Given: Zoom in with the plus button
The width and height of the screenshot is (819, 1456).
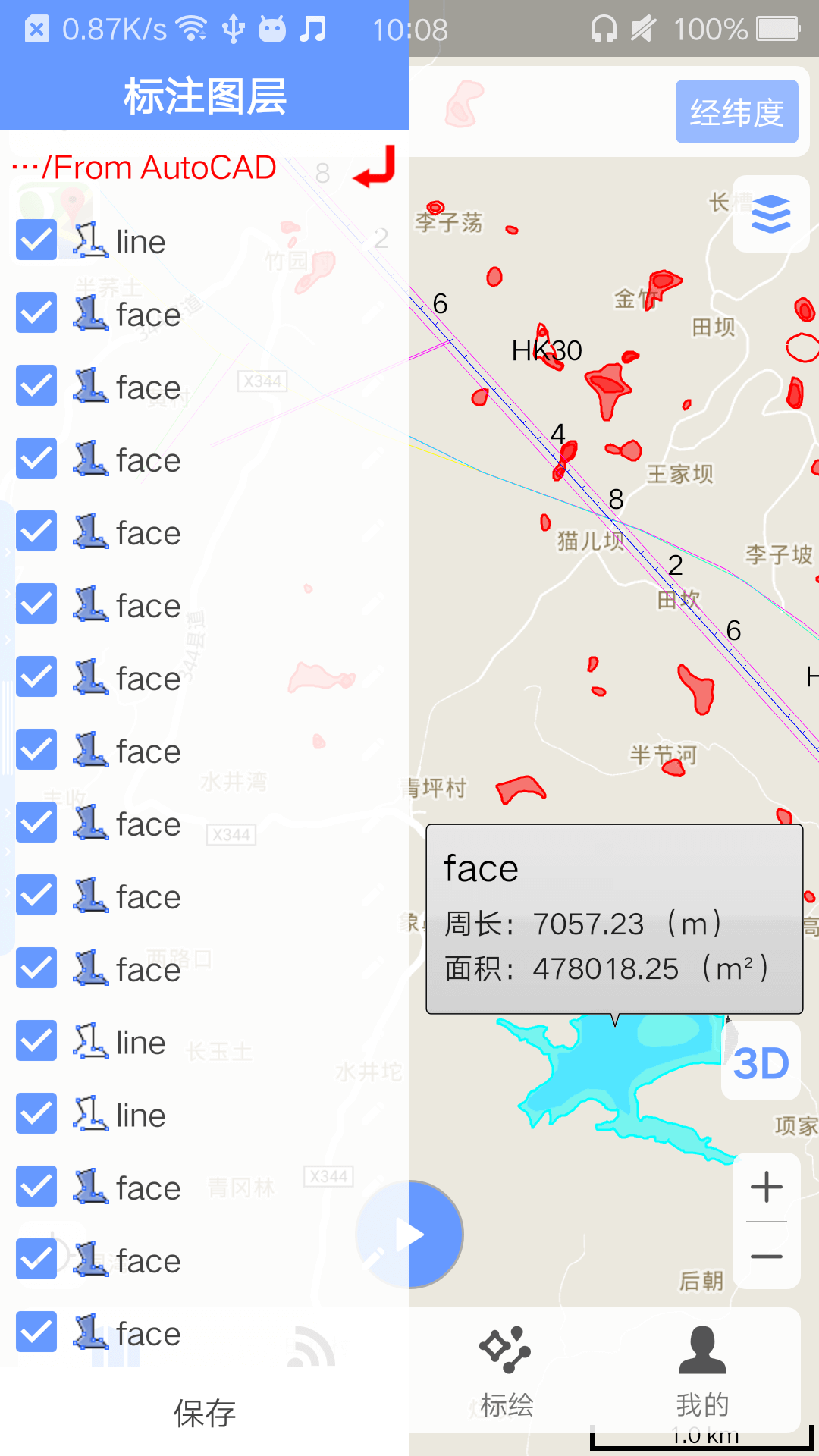Looking at the screenshot, I should [x=767, y=1187].
